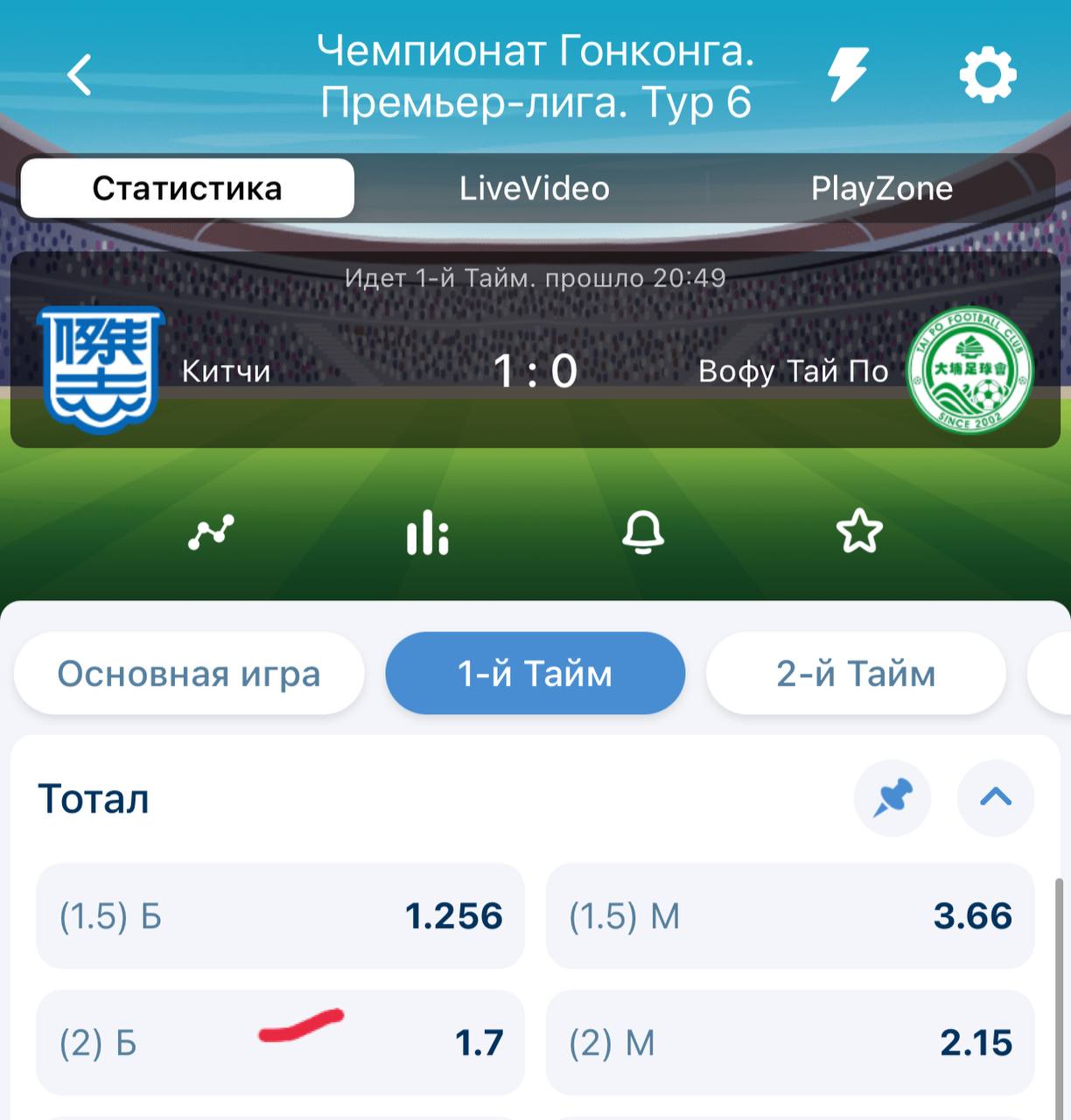Screen dimensions: 1071x1120
Task: Go back using the top-left arrow
Action: (80, 75)
